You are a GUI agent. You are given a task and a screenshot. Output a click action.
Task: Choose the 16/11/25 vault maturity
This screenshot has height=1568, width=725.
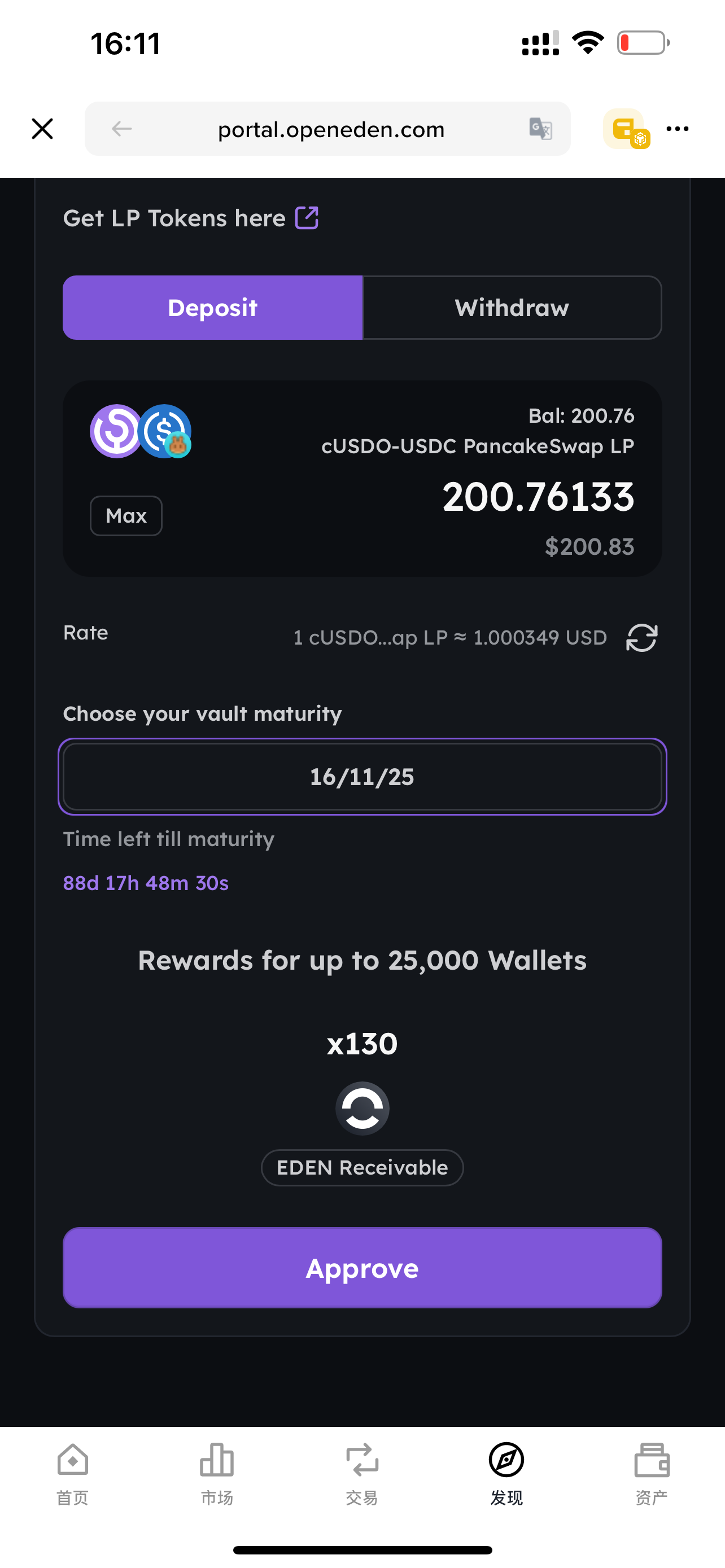pos(362,777)
